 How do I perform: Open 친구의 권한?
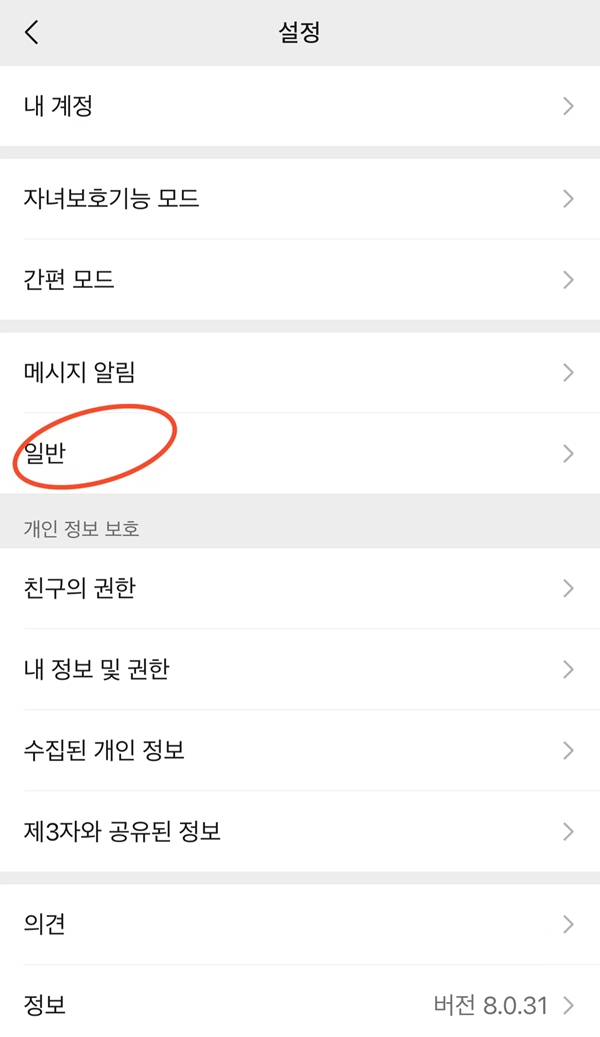coord(300,588)
